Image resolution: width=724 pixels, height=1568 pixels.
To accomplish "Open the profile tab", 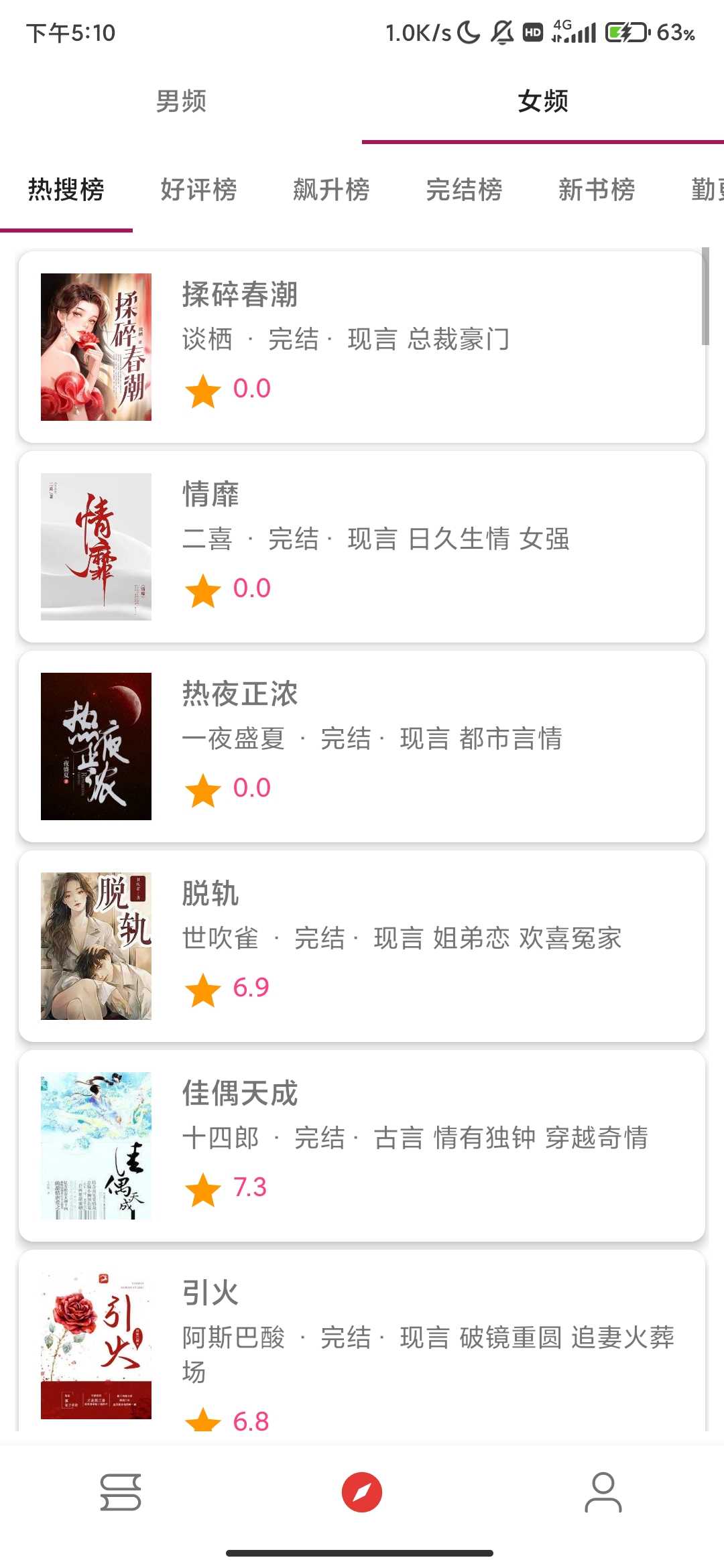I will pyautogui.click(x=603, y=1492).
